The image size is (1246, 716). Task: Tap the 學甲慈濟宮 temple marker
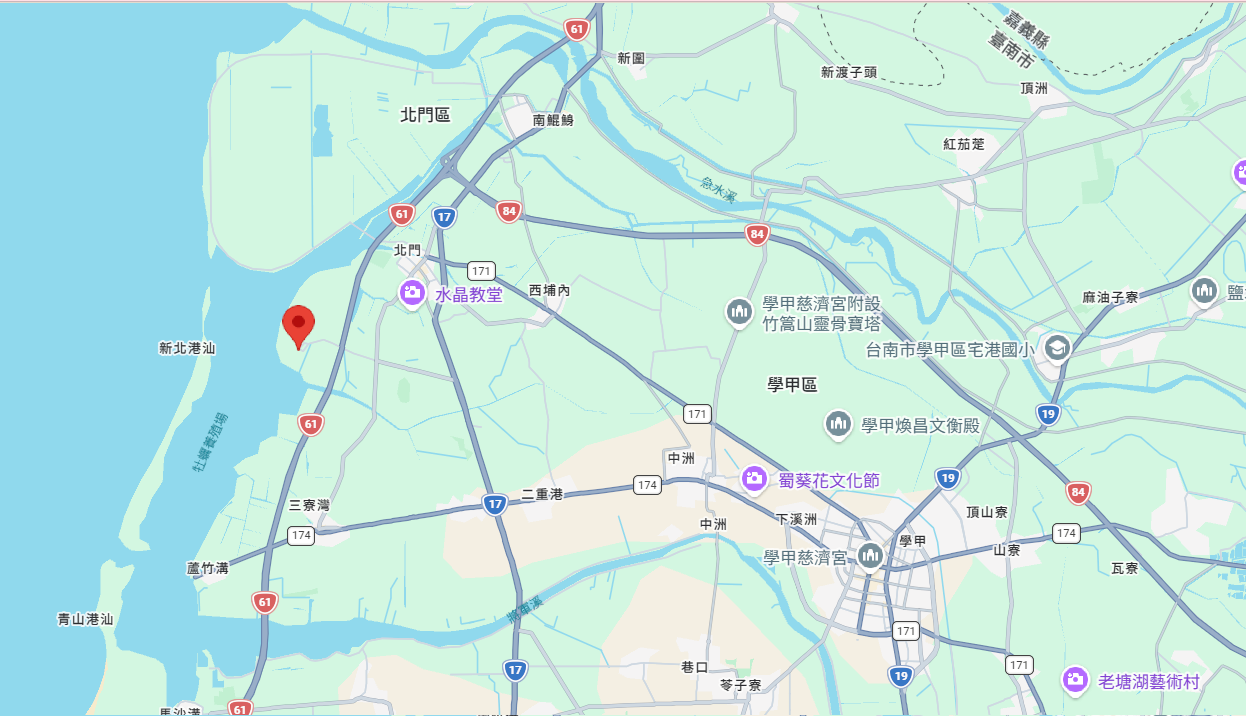(871, 556)
